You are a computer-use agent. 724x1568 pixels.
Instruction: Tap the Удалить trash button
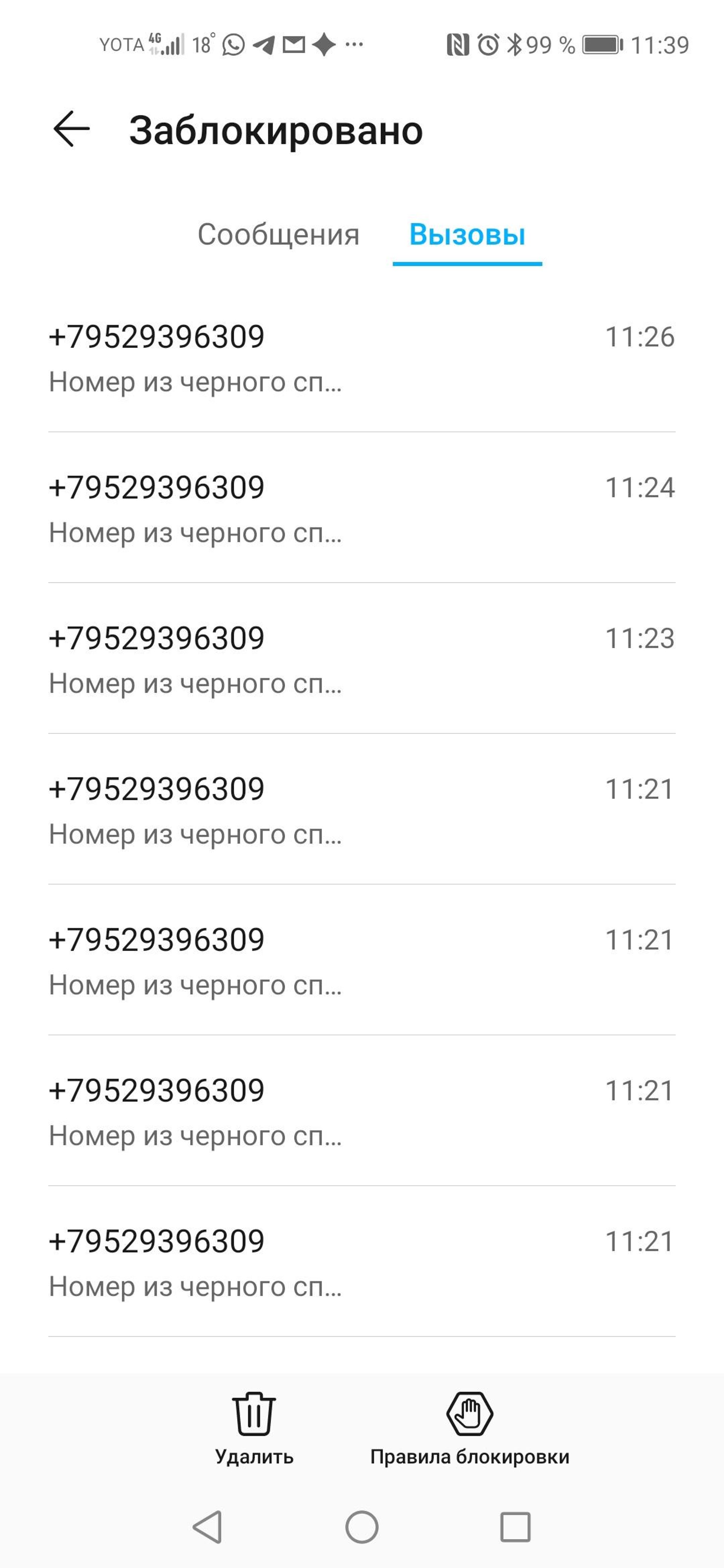254,1427
